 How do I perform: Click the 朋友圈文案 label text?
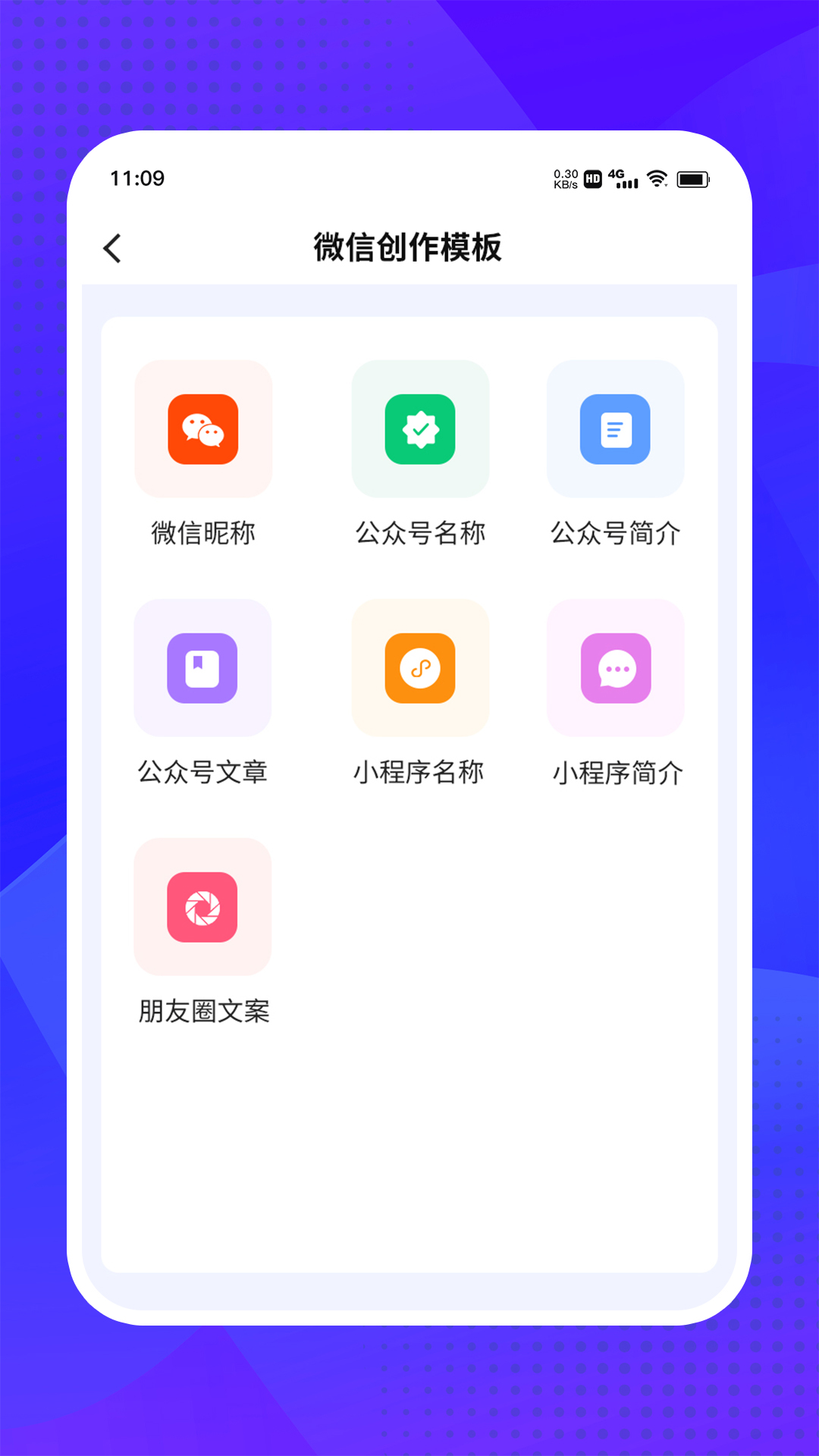202,1011
